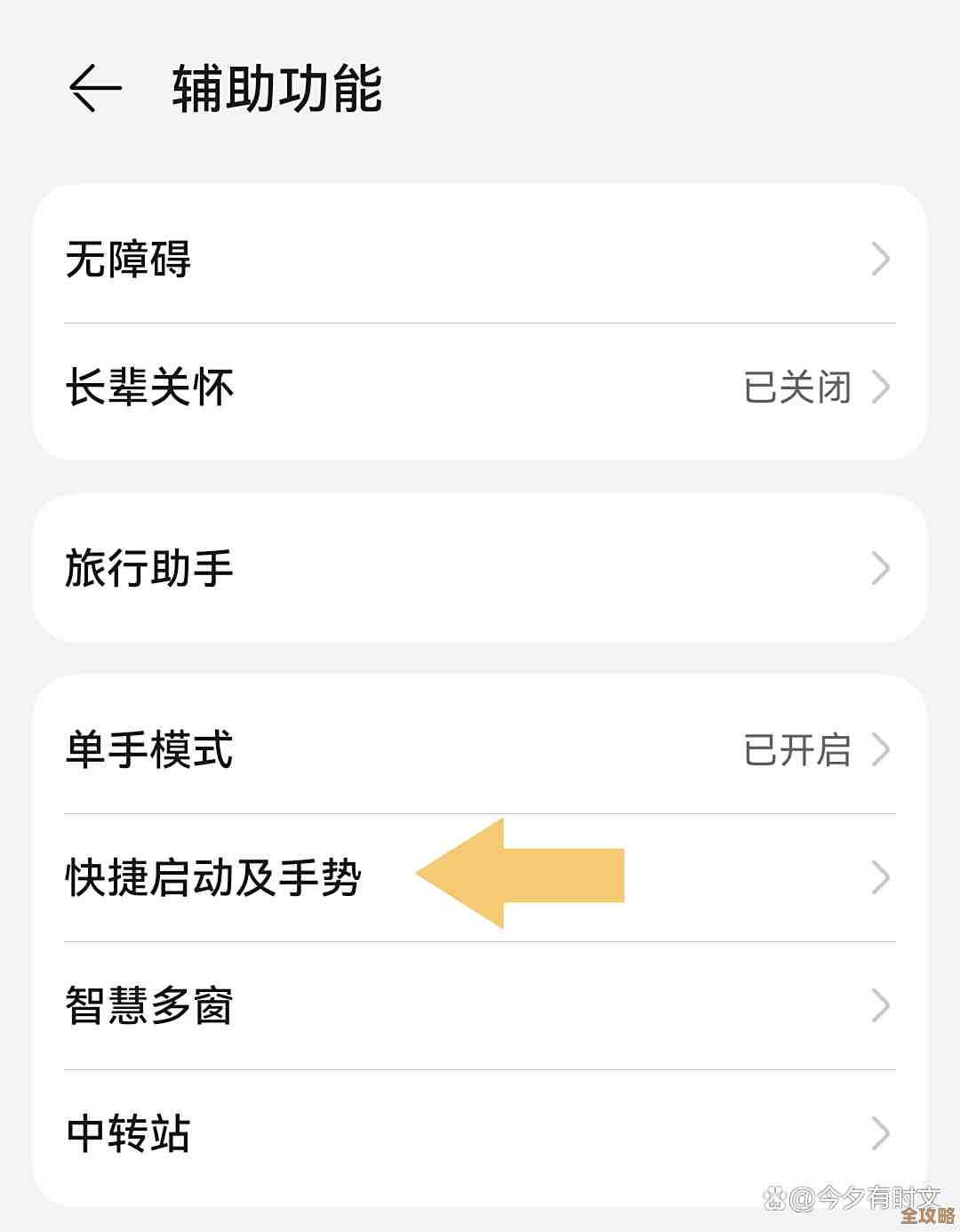Click the chevron next to 无障碍
The width and height of the screenshot is (960, 1232).
point(881,259)
